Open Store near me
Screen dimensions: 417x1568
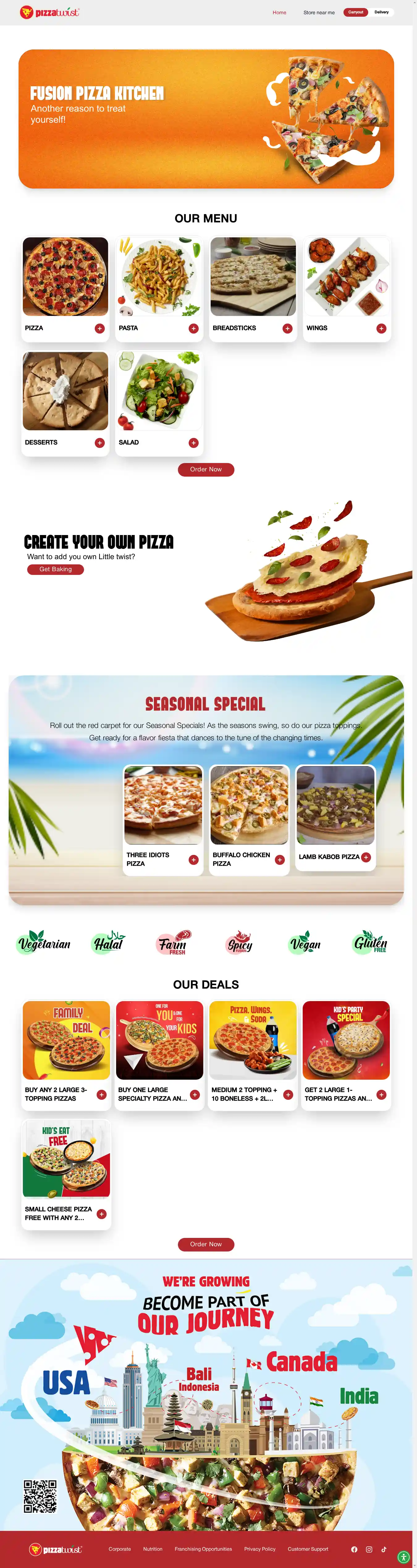[318, 12]
